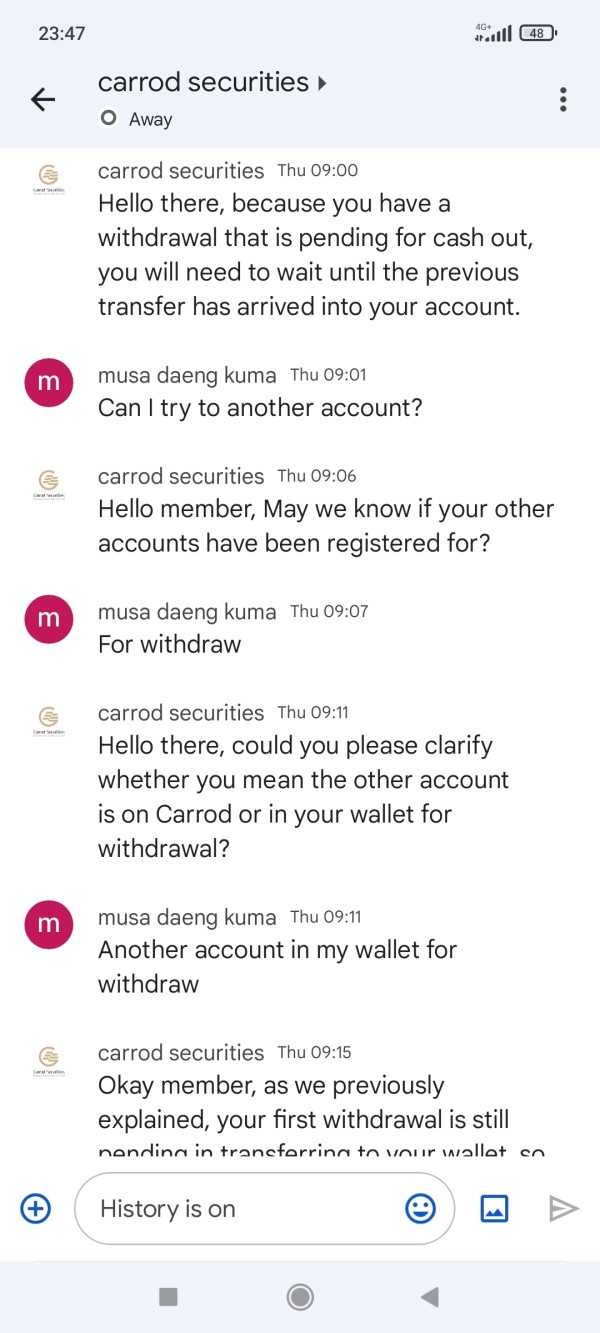Open the three-dot overflow menu
The height and width of the screenshot is (1333, 600).
pyautogui.click(x=564, y=99)
